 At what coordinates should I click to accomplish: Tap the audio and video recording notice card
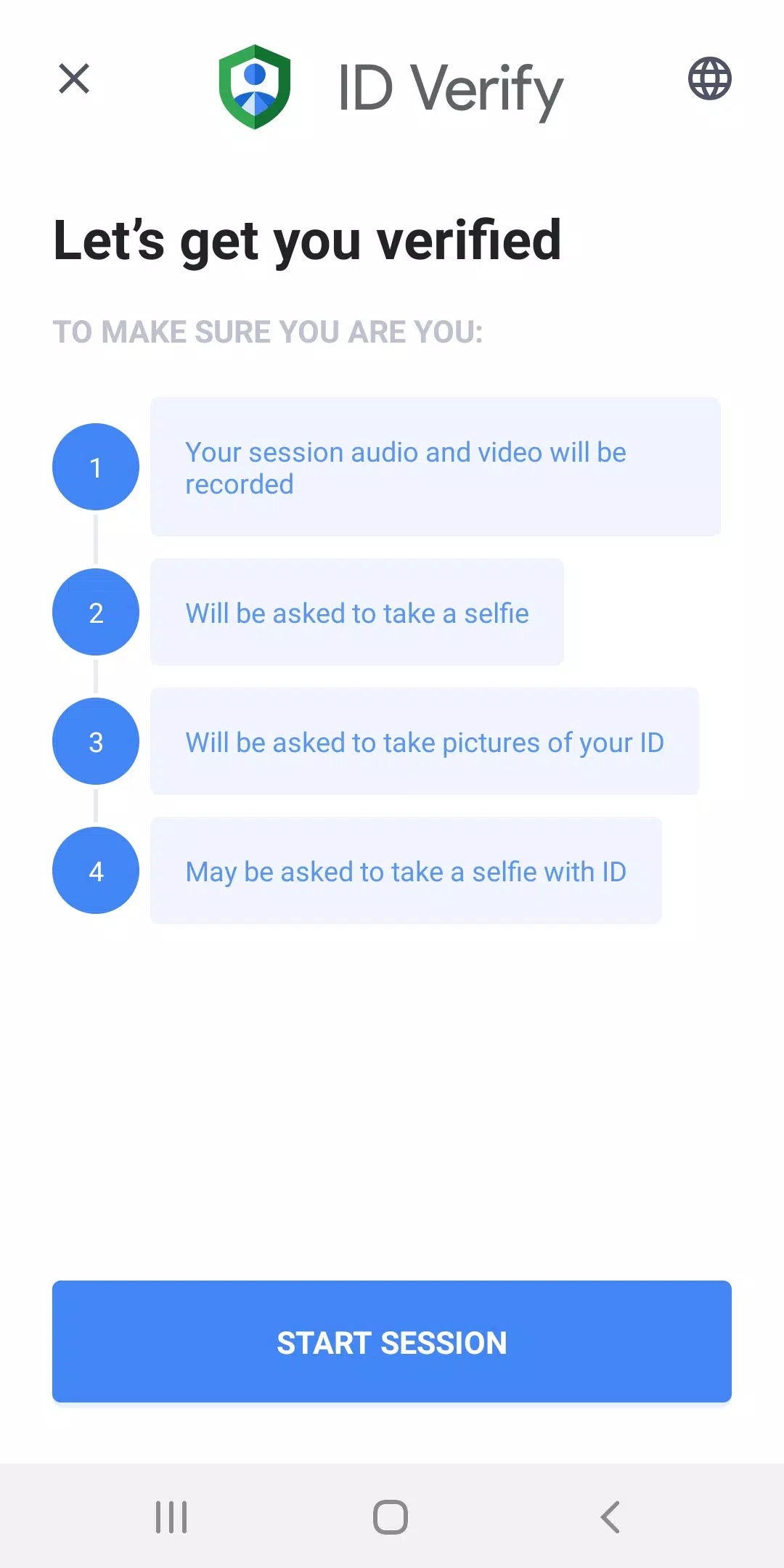436,467
